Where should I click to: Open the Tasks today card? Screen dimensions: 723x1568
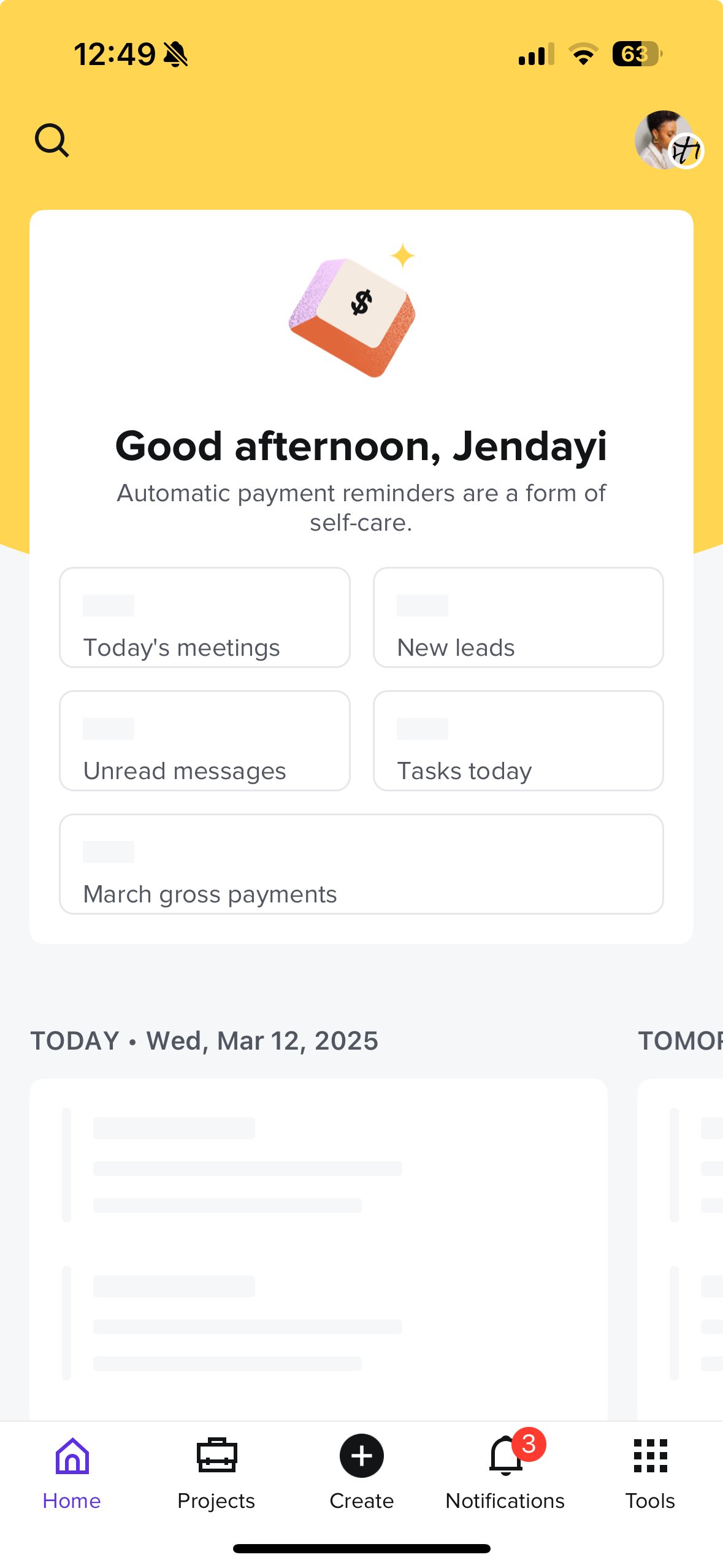coord(518,740)
